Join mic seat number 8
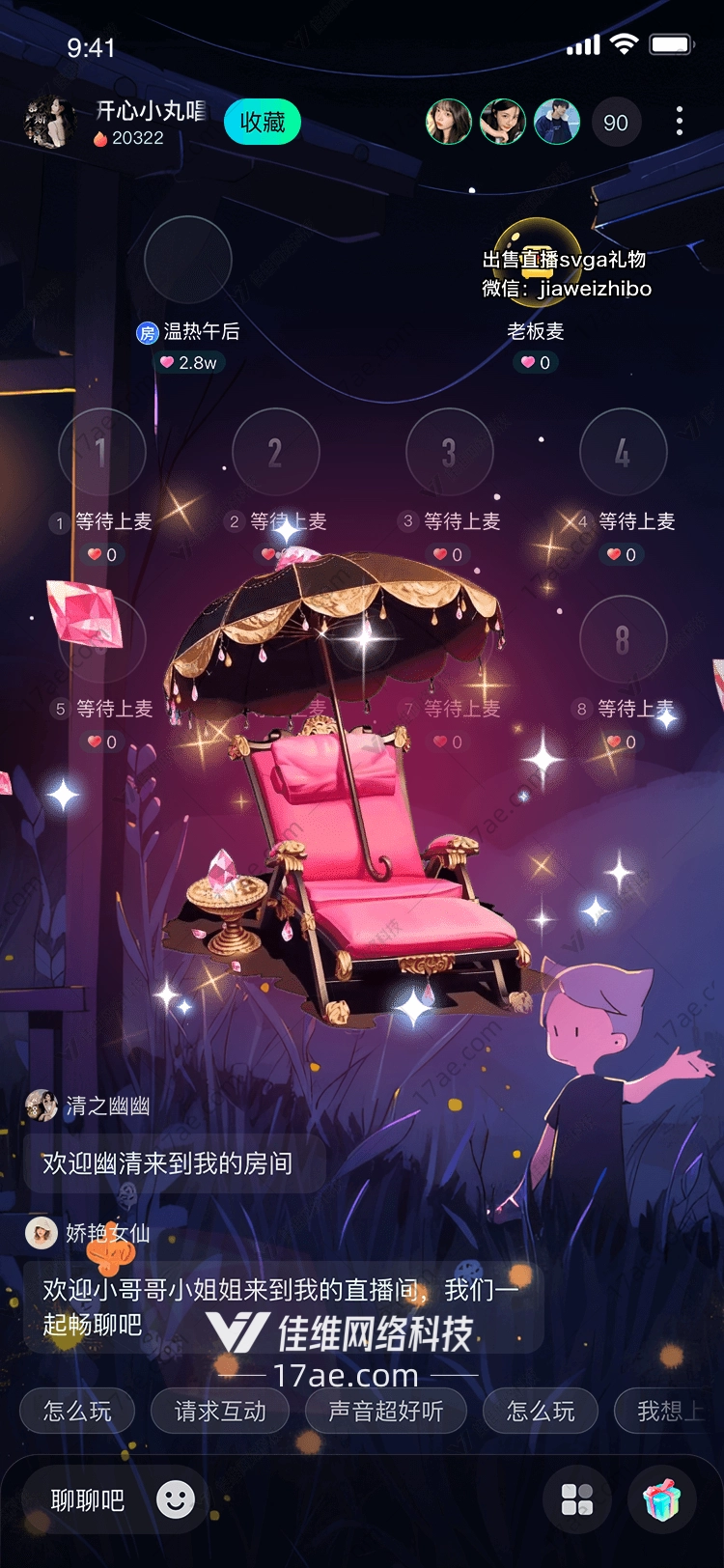The height and width of the screenshot is (1568, 724). click(x=623, y=639)
